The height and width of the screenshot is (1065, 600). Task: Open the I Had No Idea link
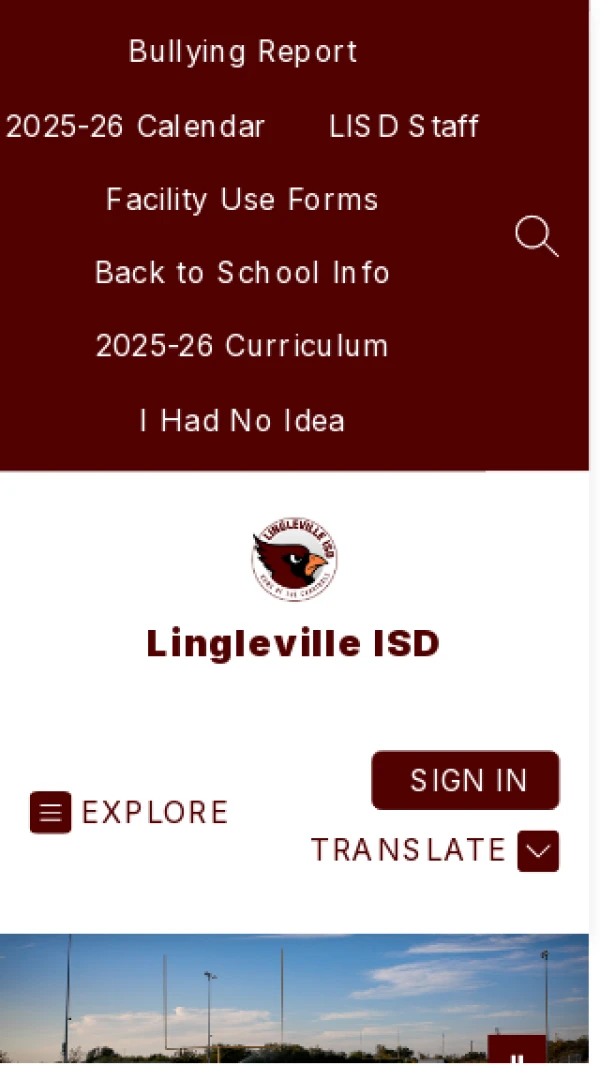[x=242, y=420]
